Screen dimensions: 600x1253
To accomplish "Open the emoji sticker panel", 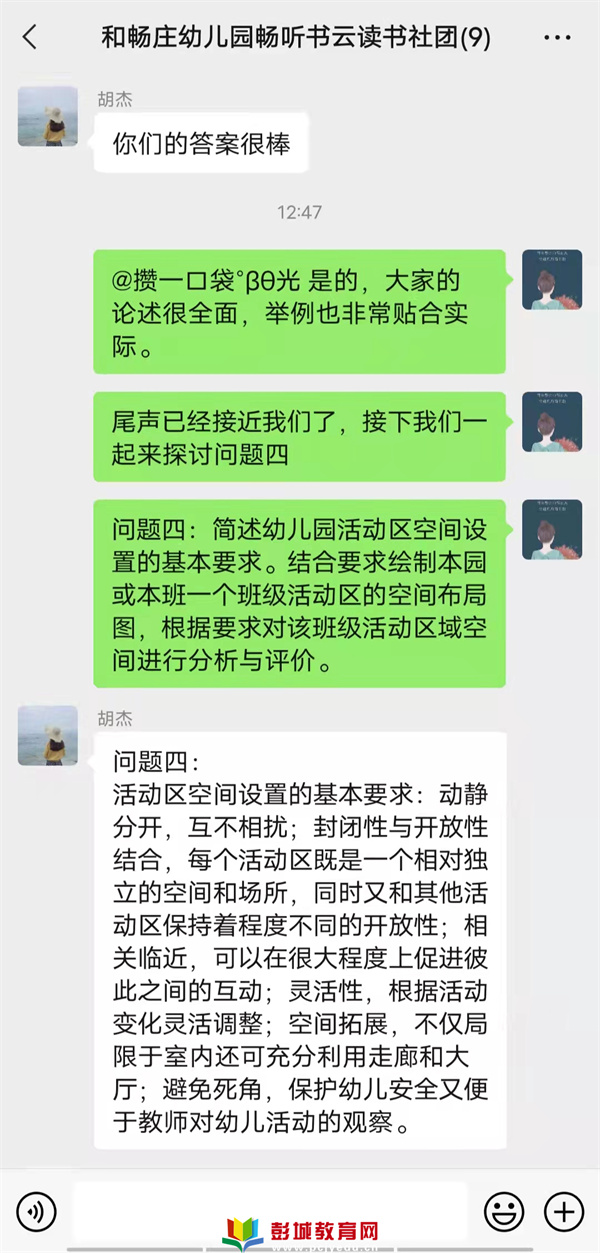I will tap(504, 1212).
